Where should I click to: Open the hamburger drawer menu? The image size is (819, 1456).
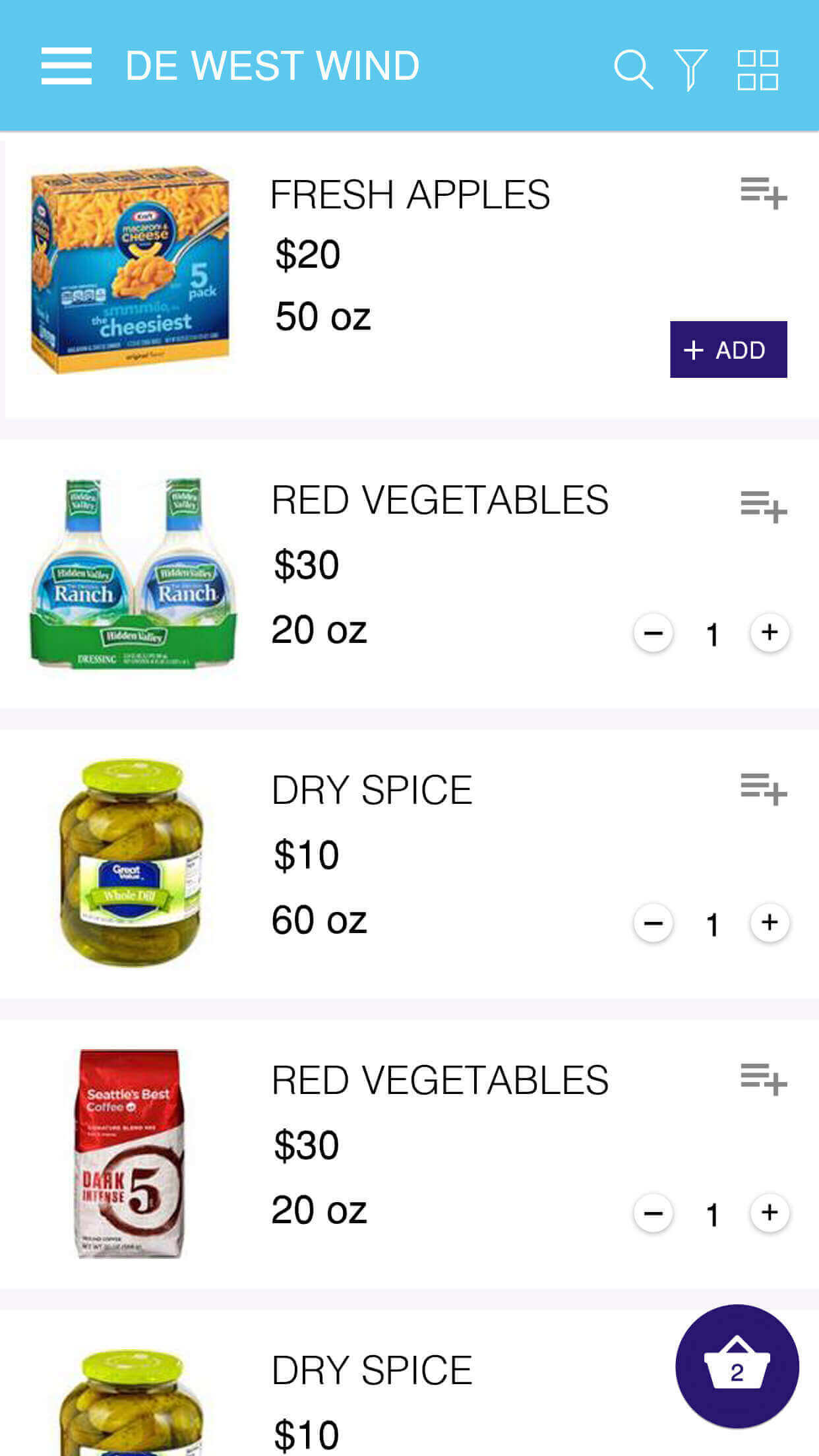click(x=66, y=66)
